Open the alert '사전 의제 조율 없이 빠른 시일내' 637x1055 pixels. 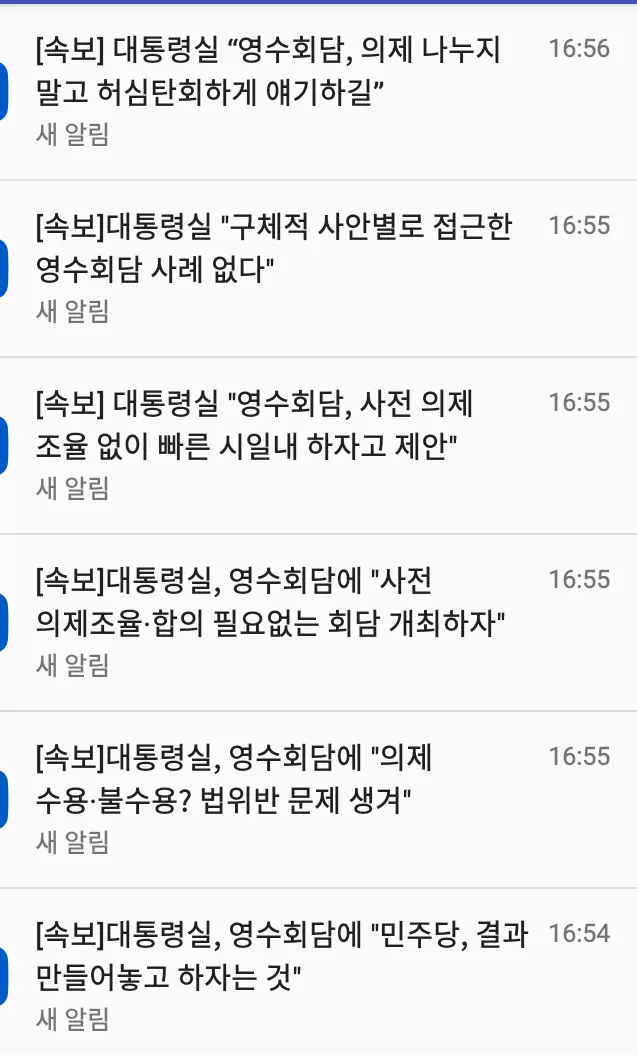click(318, 445)
